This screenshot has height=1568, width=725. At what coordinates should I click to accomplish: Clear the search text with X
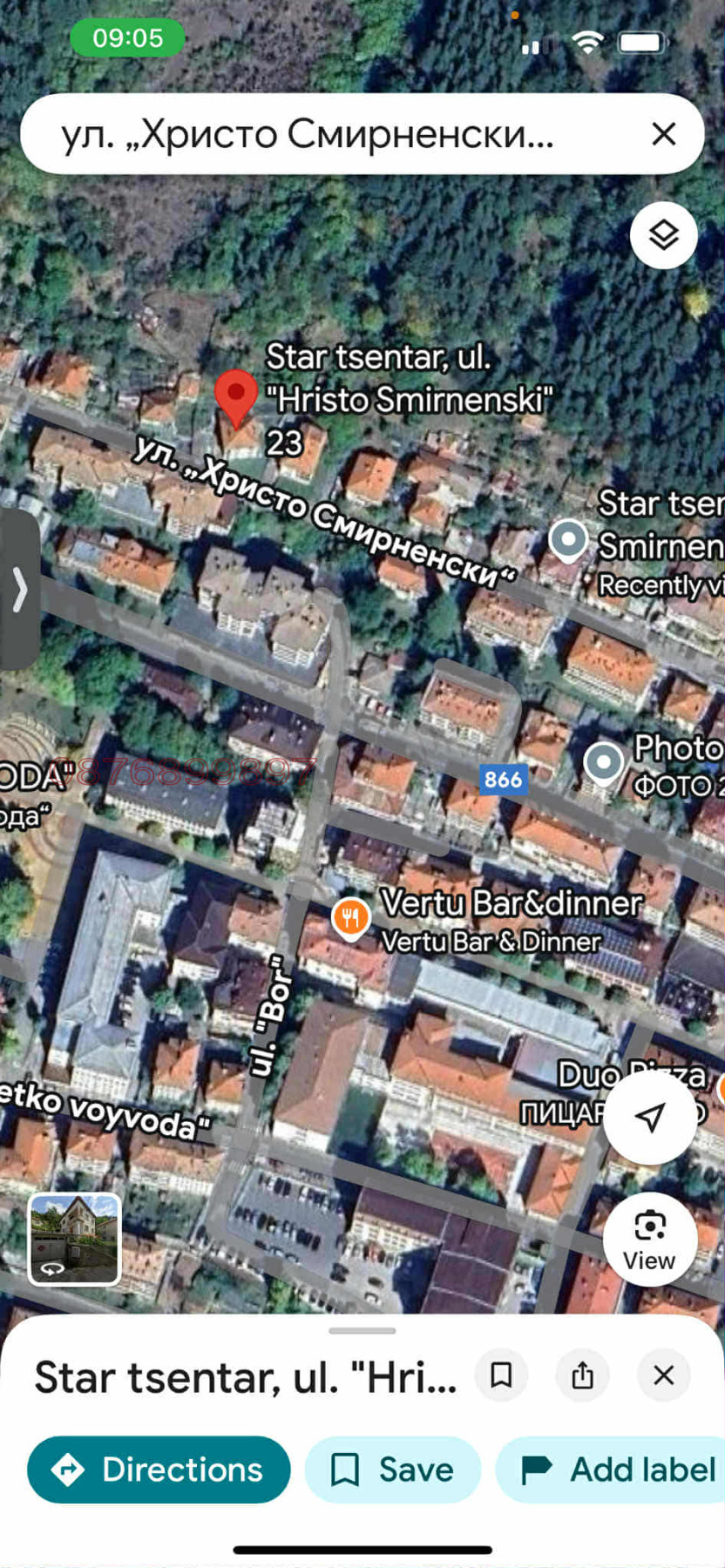pos(664,134)
